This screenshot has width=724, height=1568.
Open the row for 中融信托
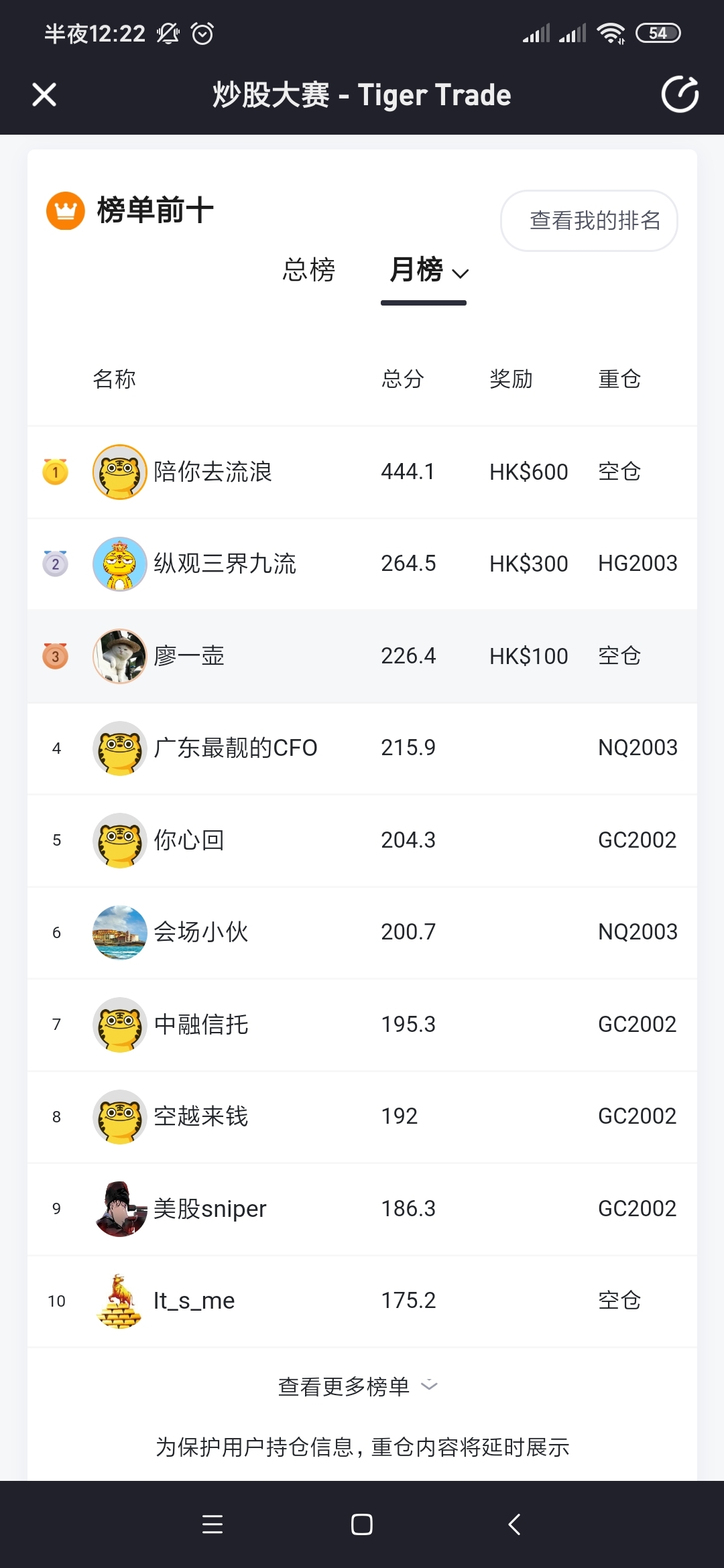(362, 1025)
